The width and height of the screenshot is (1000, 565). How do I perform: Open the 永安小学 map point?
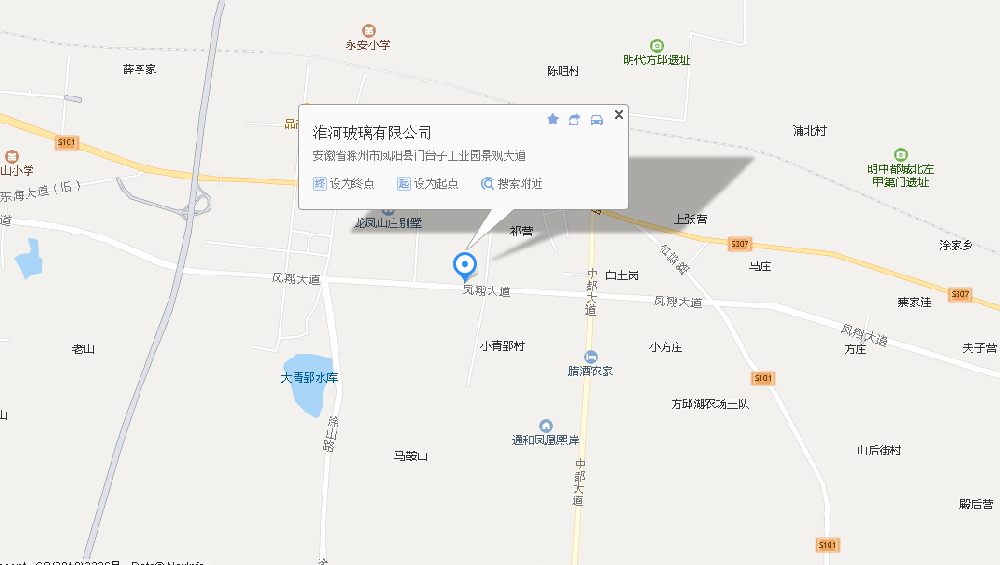(369, 31)
